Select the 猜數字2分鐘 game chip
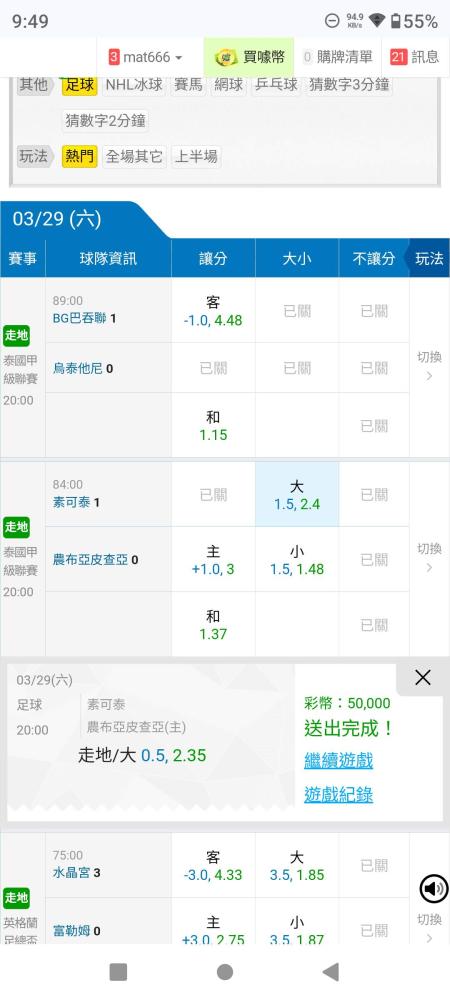This screenshot has height=1000, width=450. 105,121
